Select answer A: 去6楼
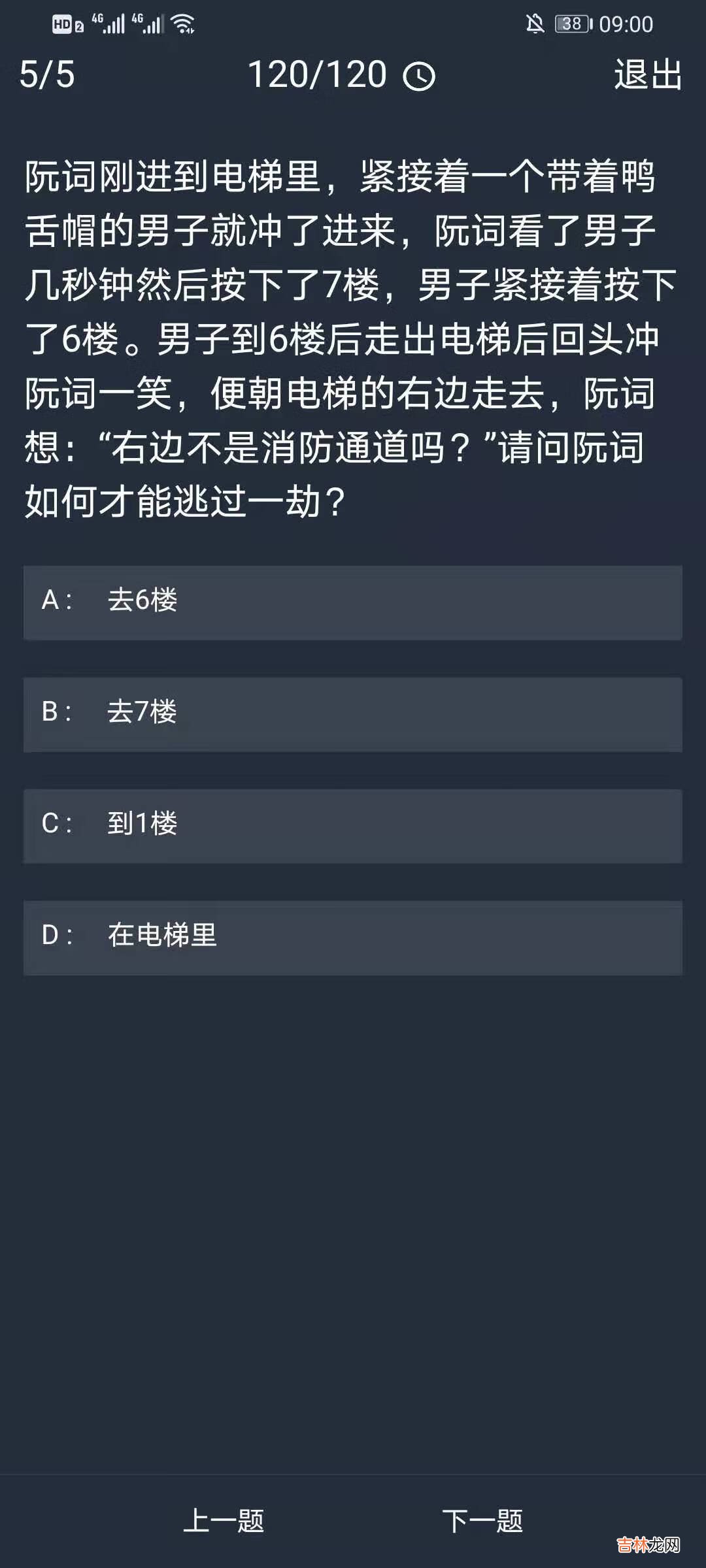 353,602
